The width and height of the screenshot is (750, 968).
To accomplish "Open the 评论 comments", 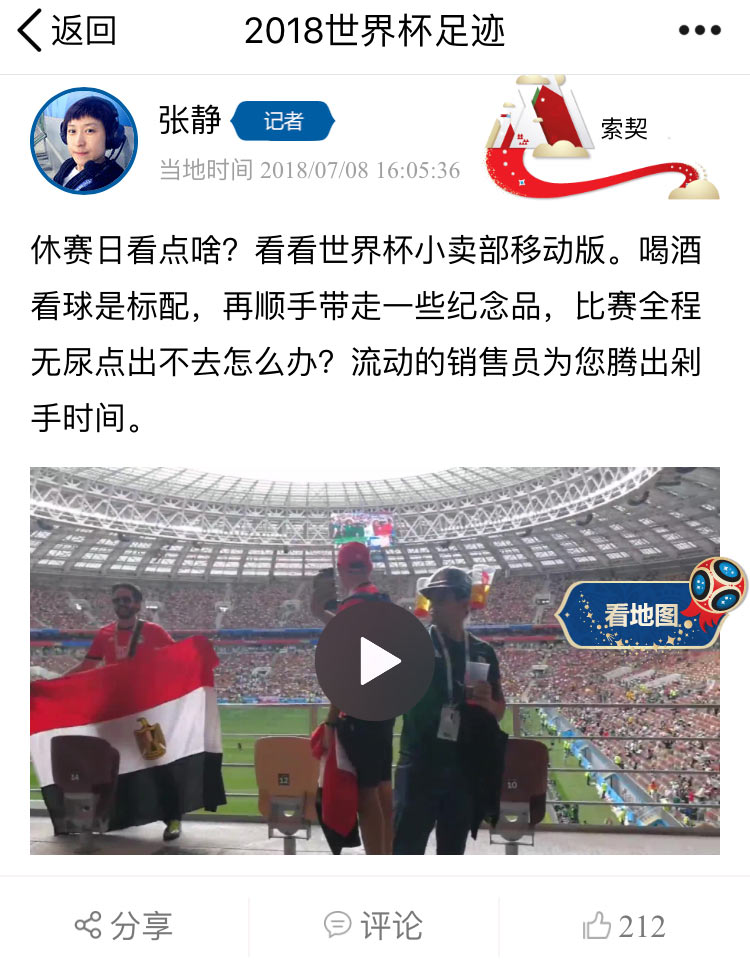I will (x=373, y=926).
